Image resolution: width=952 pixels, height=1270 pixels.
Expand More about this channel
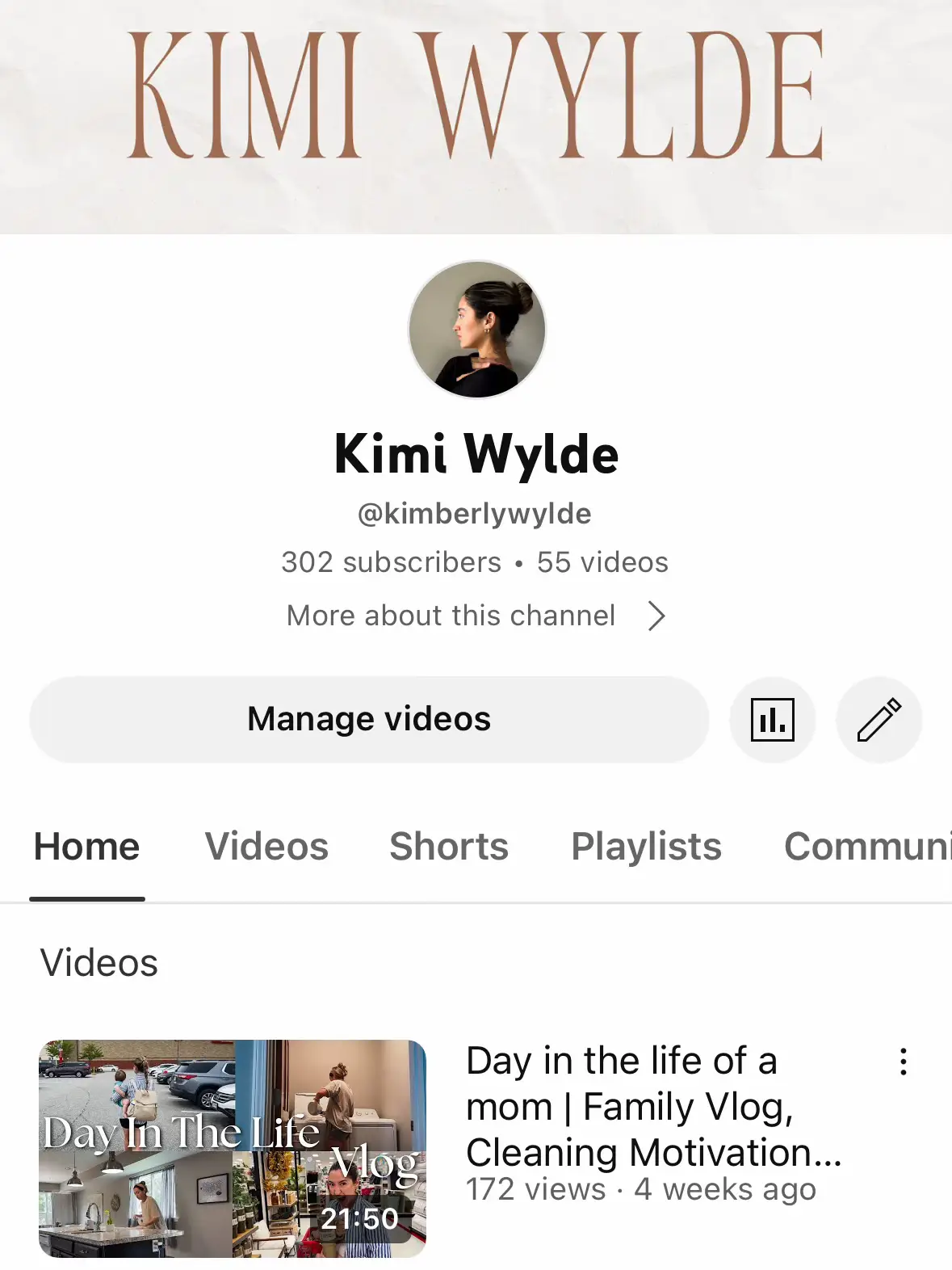click(450, 615)
